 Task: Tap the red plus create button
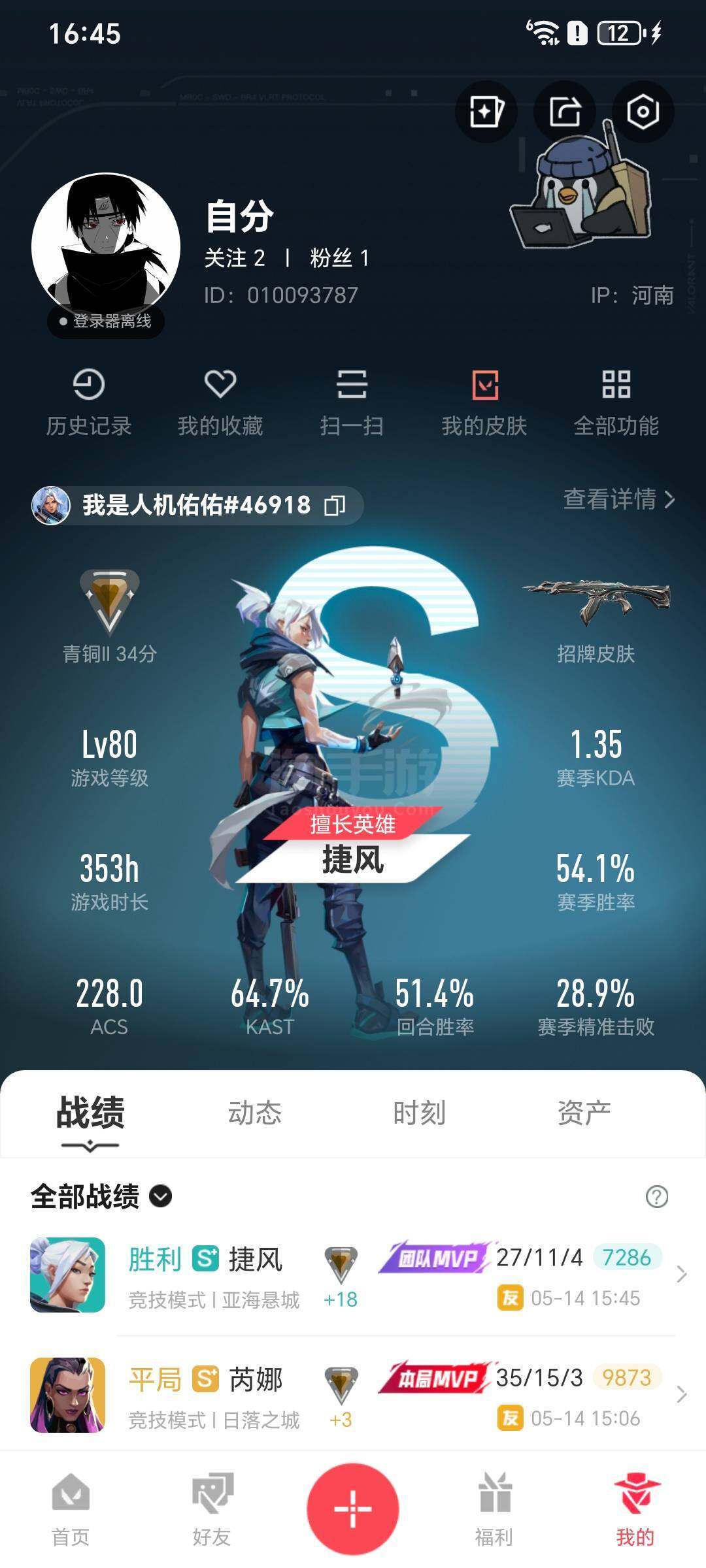(x=353, y=1509)
